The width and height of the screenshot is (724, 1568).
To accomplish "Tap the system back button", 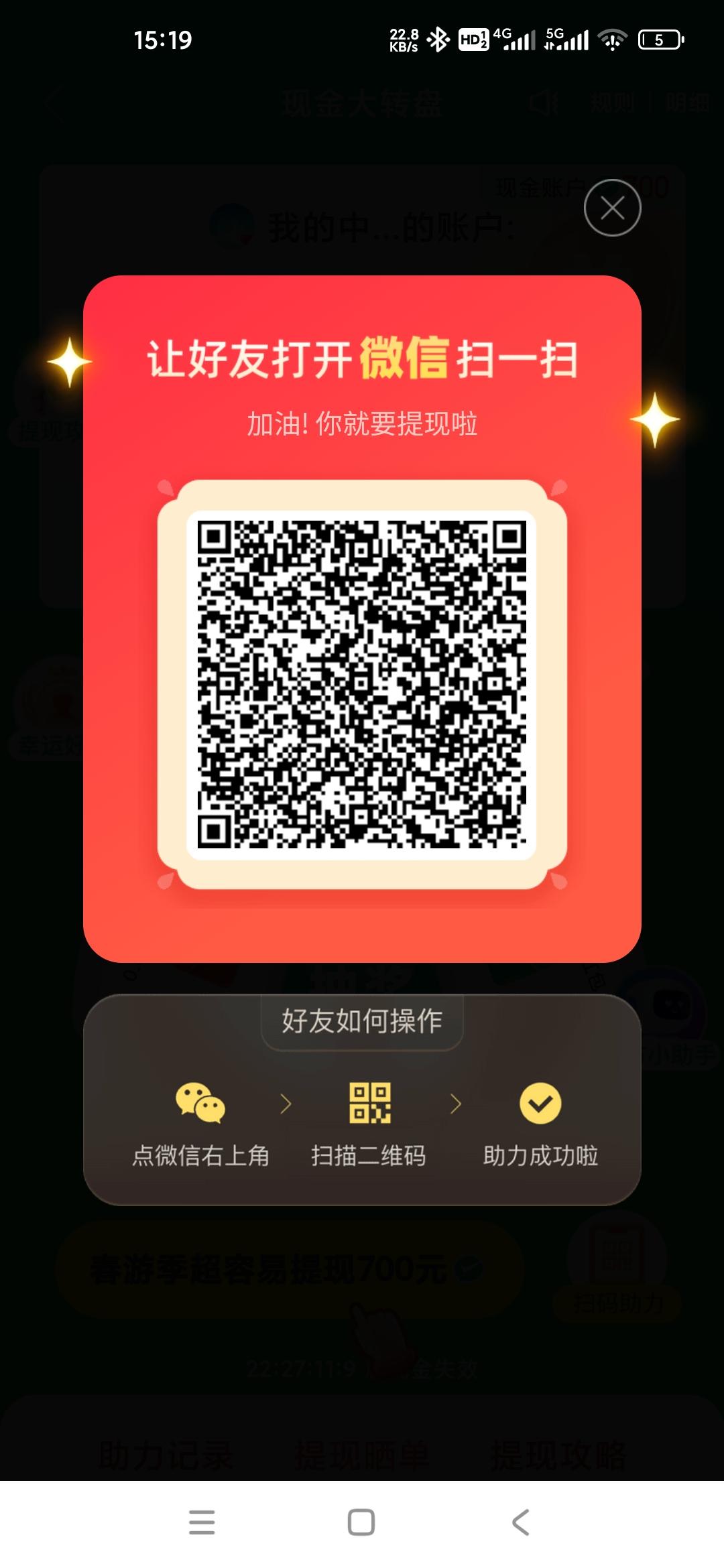I will [x=521, y=1522].
